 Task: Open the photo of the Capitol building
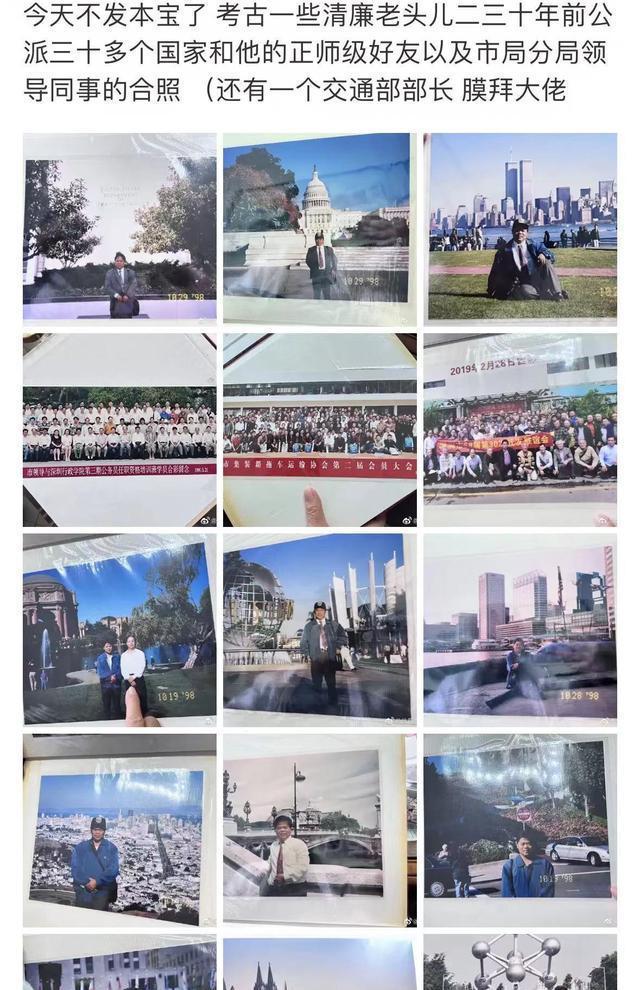click(319, 229)
